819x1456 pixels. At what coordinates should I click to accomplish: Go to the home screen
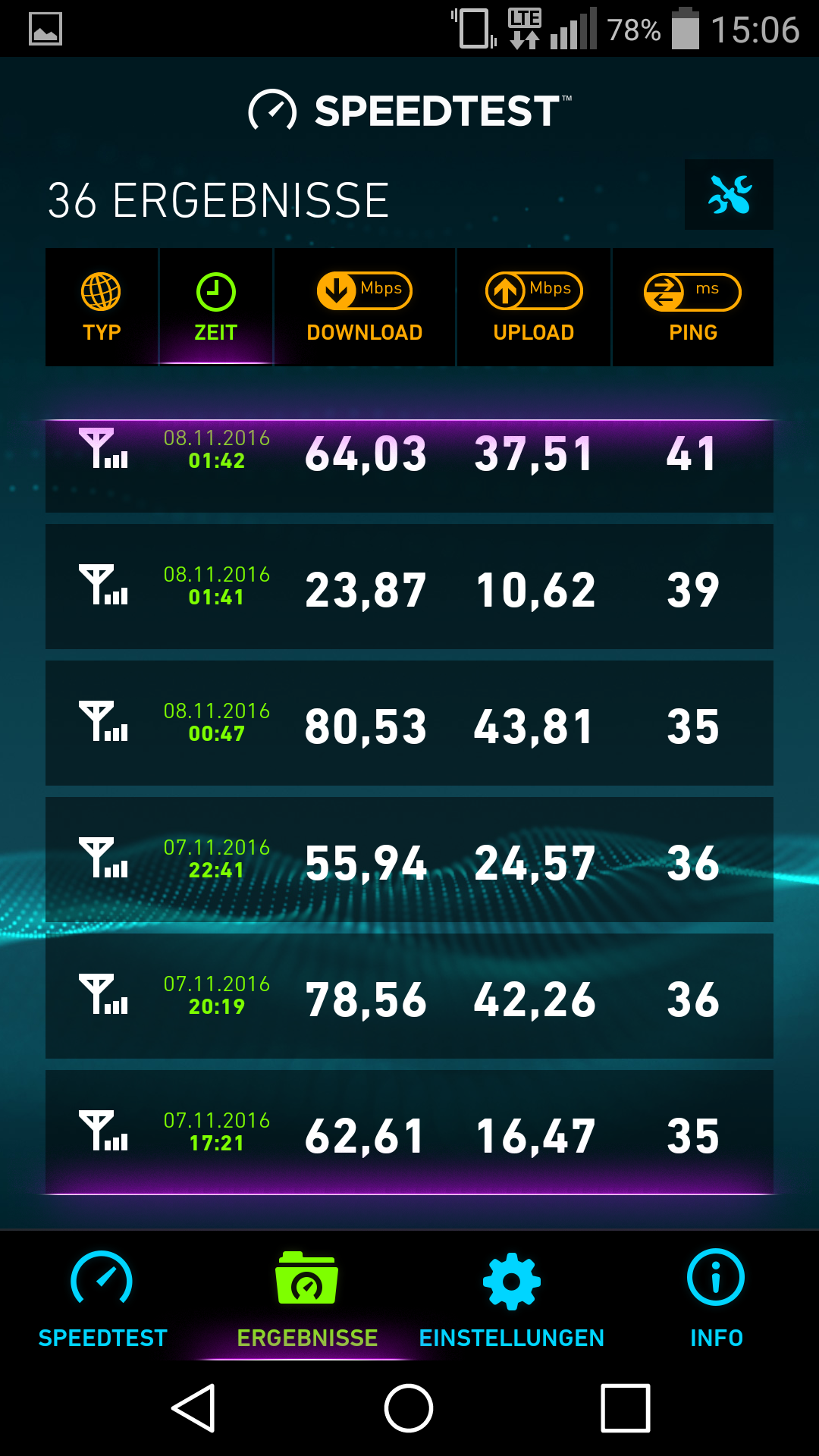click(409, 1408)
